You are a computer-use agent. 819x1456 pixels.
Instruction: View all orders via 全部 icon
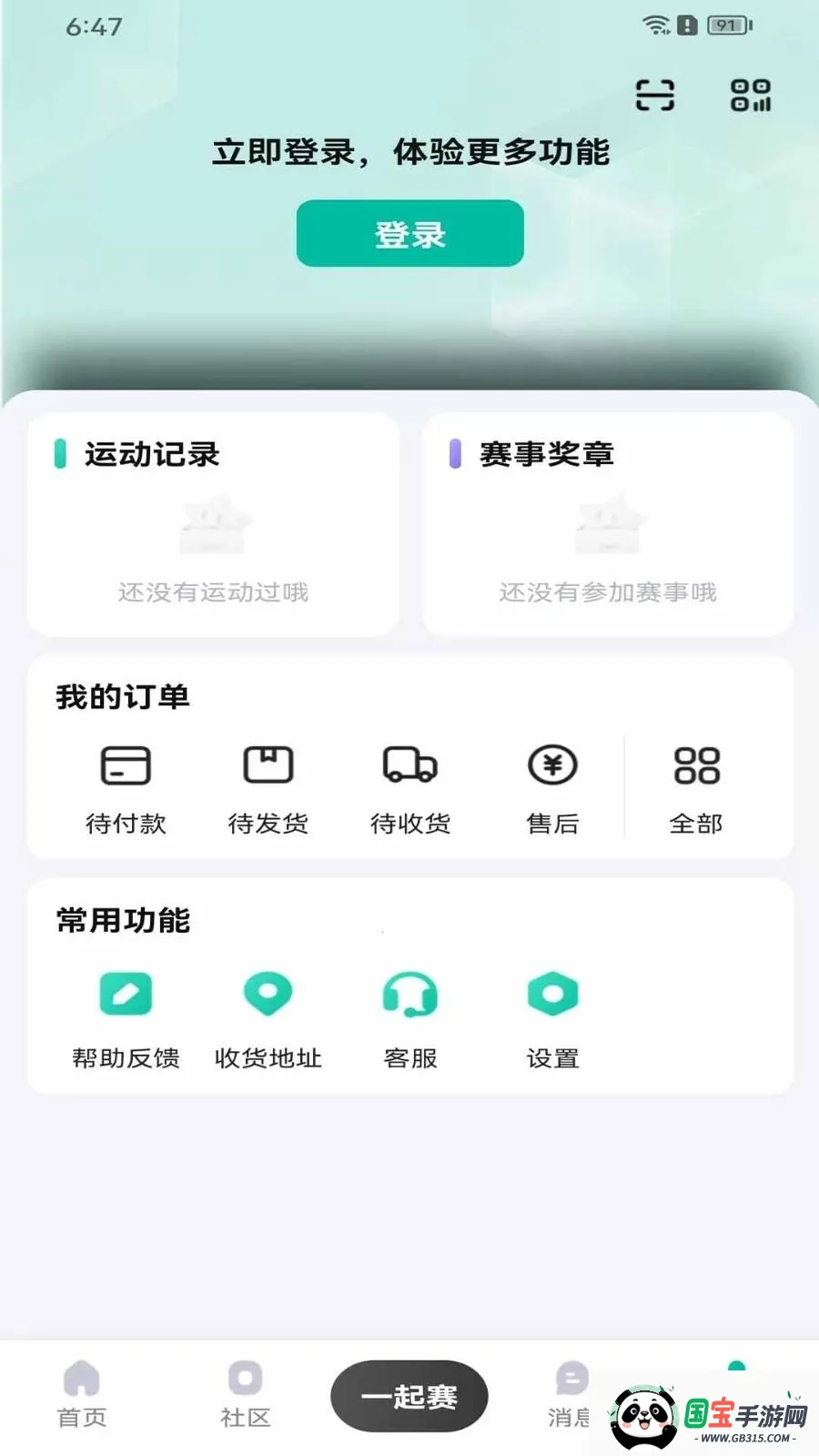[x=695, y=765]
